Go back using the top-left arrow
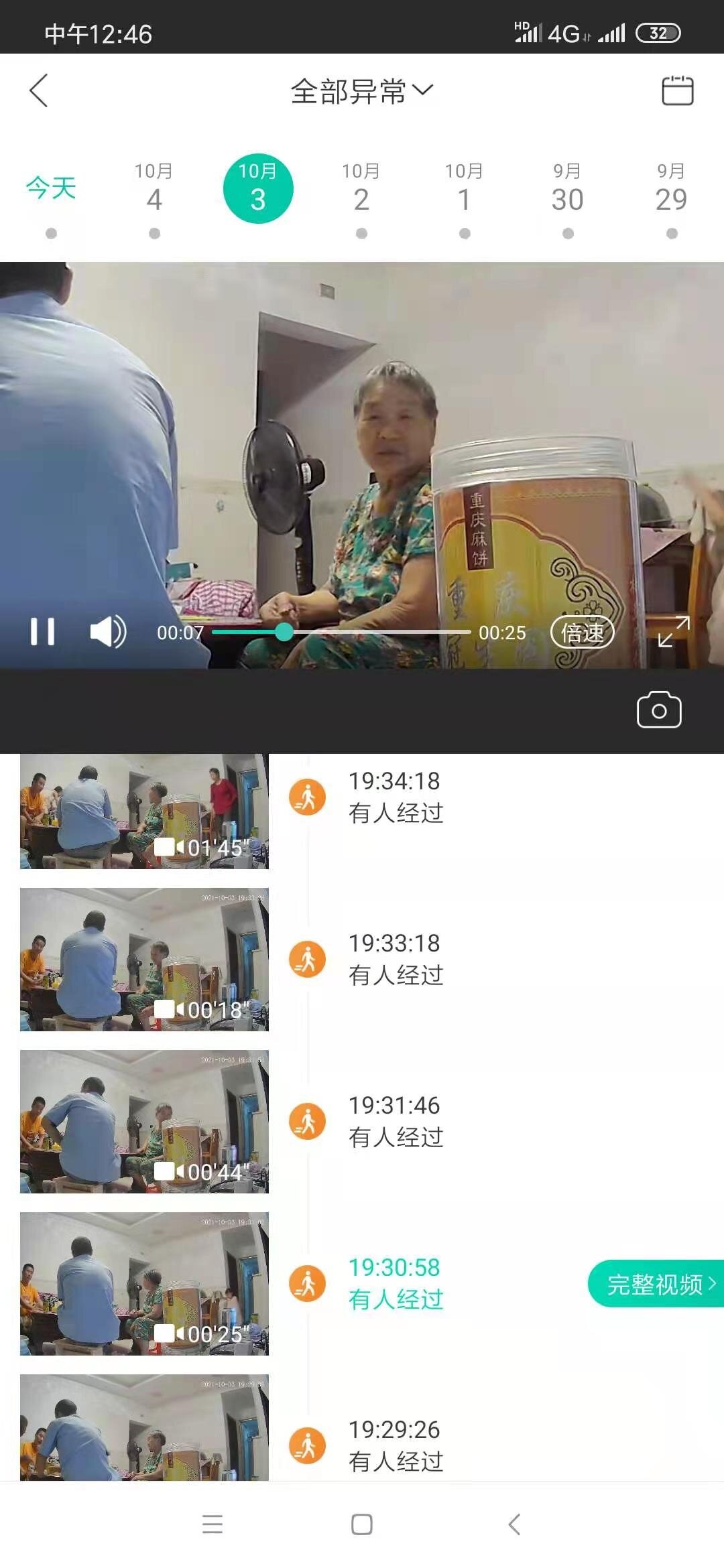Image resolution: width=724 pixels, height=1568 pixels. click(x=39, y=90)
